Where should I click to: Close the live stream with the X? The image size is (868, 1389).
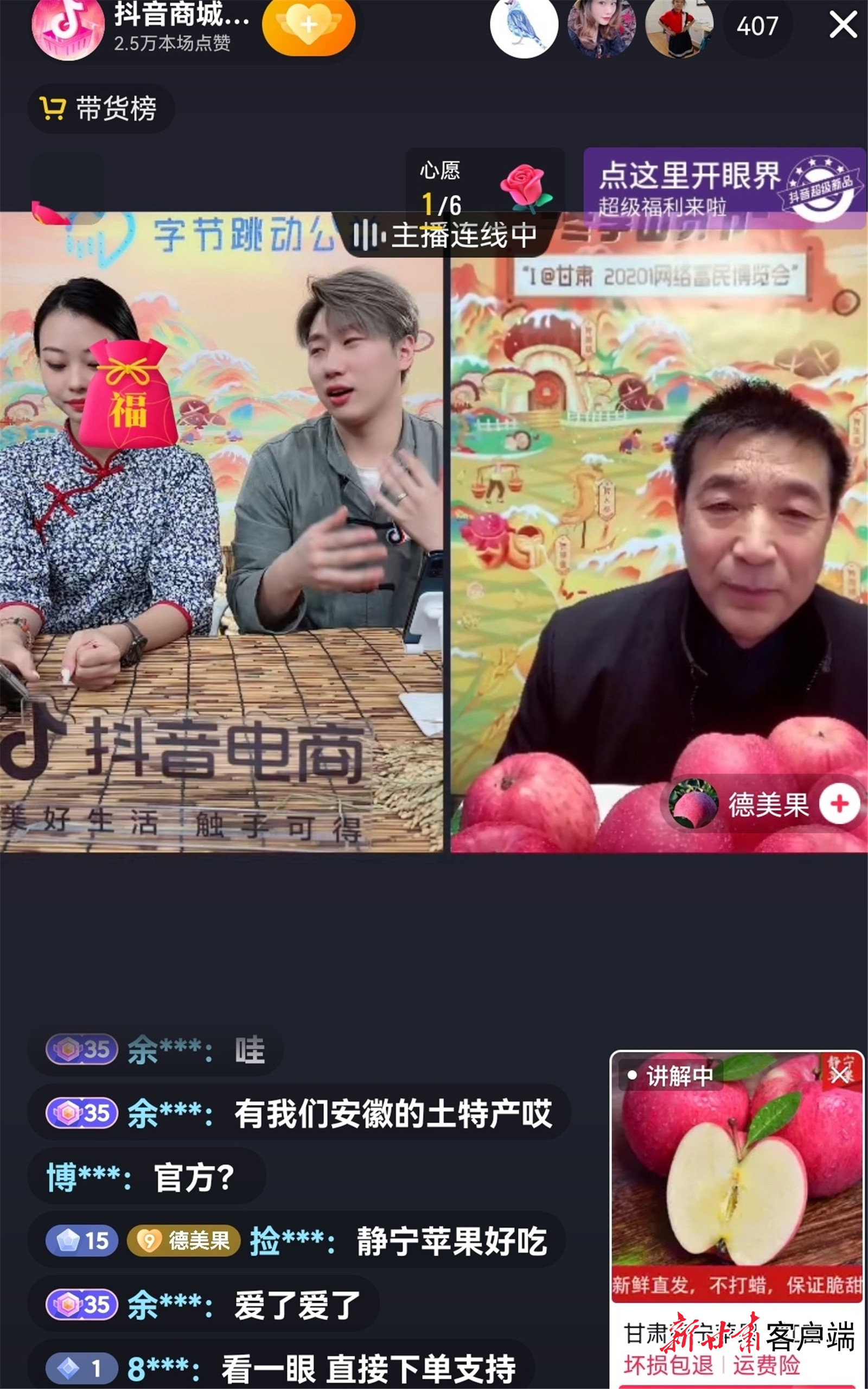pyautogui.click(x=843, y=26)
